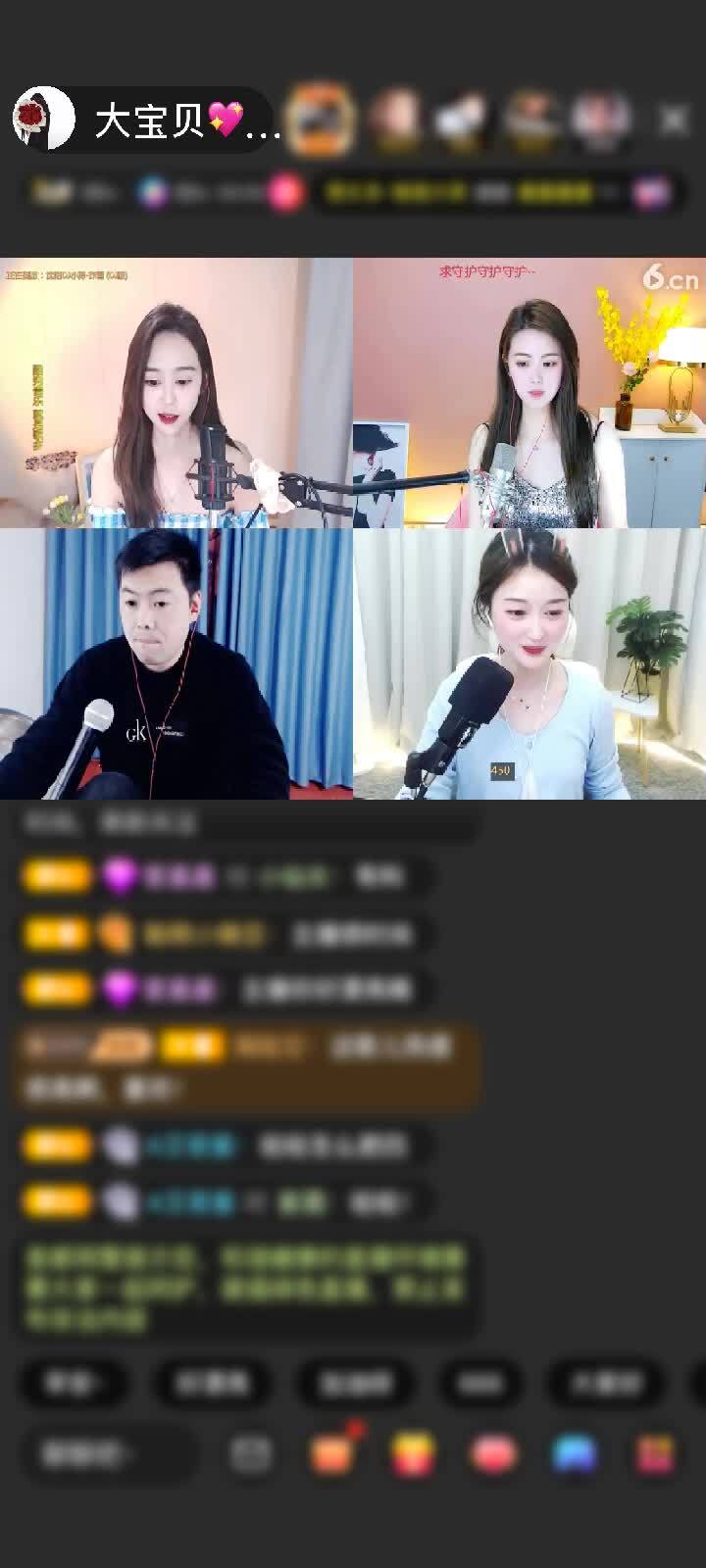Select the top-left streamer's video tile

point(176,392)
